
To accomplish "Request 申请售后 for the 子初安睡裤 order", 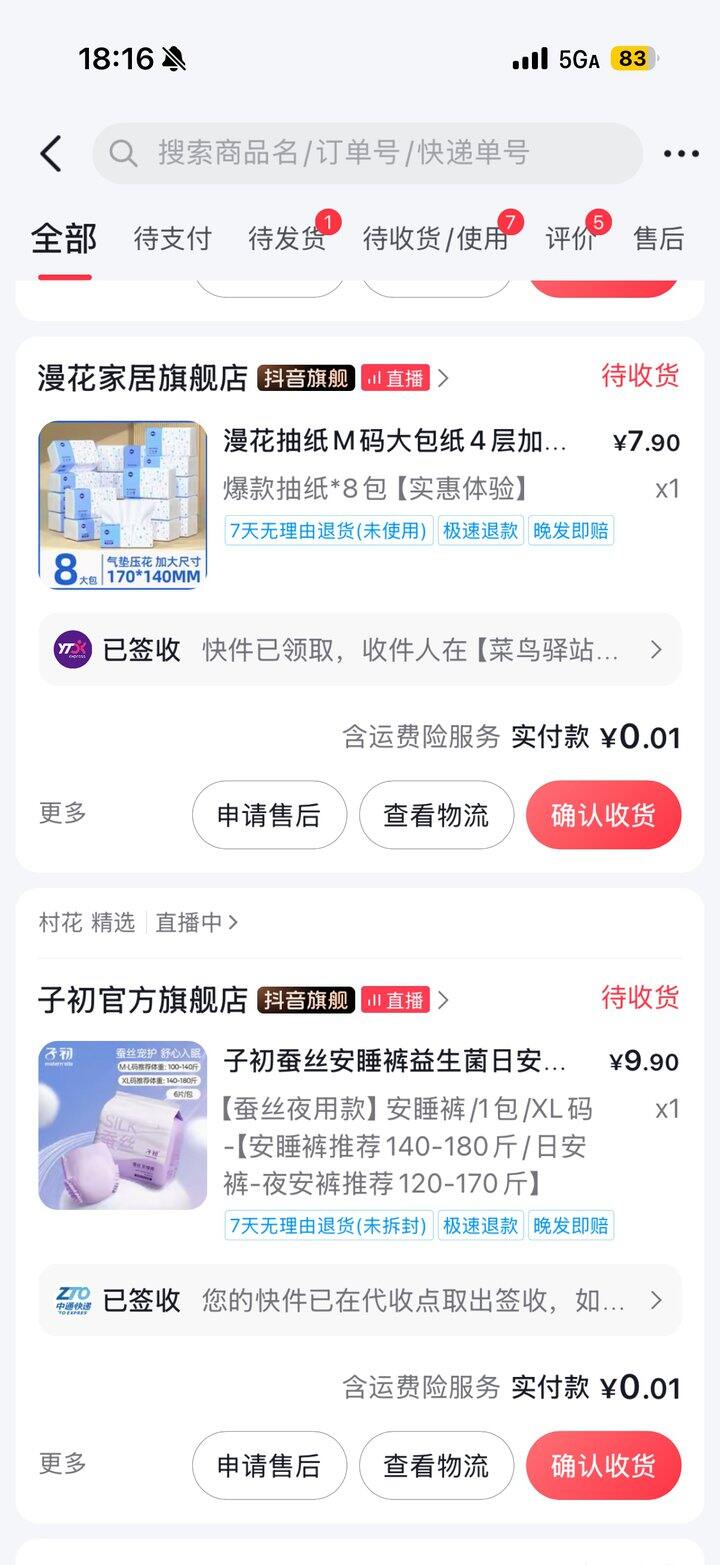I will pyautogui.click(x=269, y=1466).
